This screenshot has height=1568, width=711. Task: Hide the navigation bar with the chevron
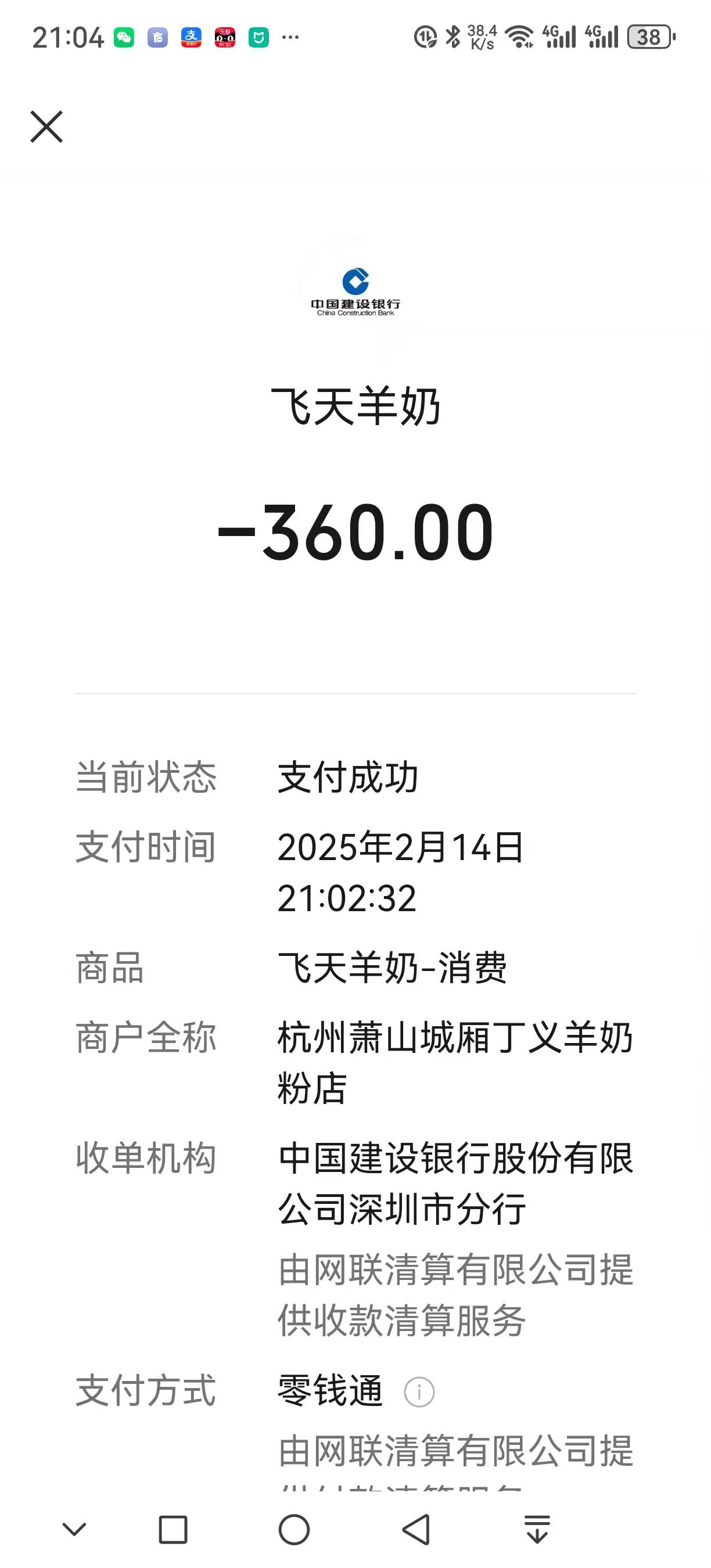pyautogui.click(x=74, y=1530)
